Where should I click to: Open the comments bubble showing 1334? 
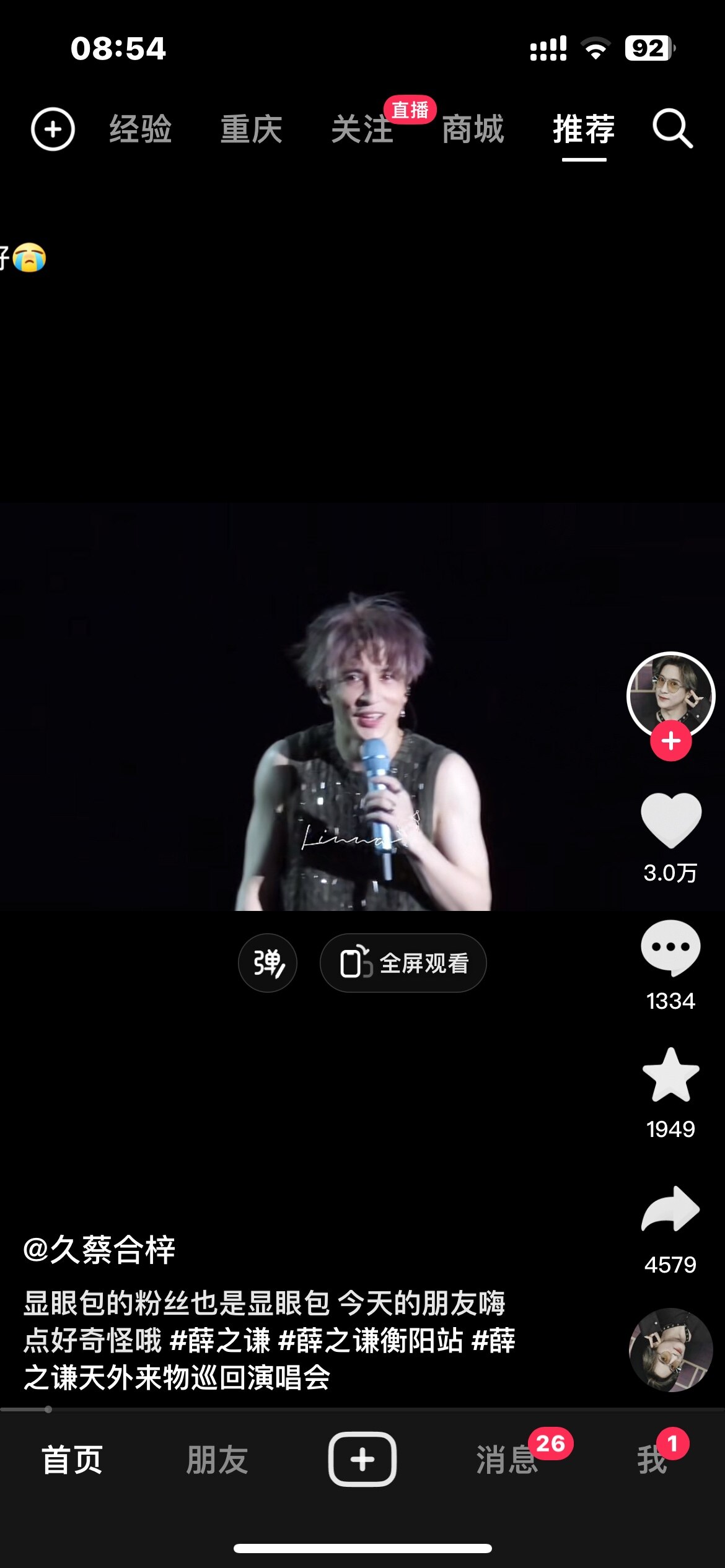pos(670,949)
